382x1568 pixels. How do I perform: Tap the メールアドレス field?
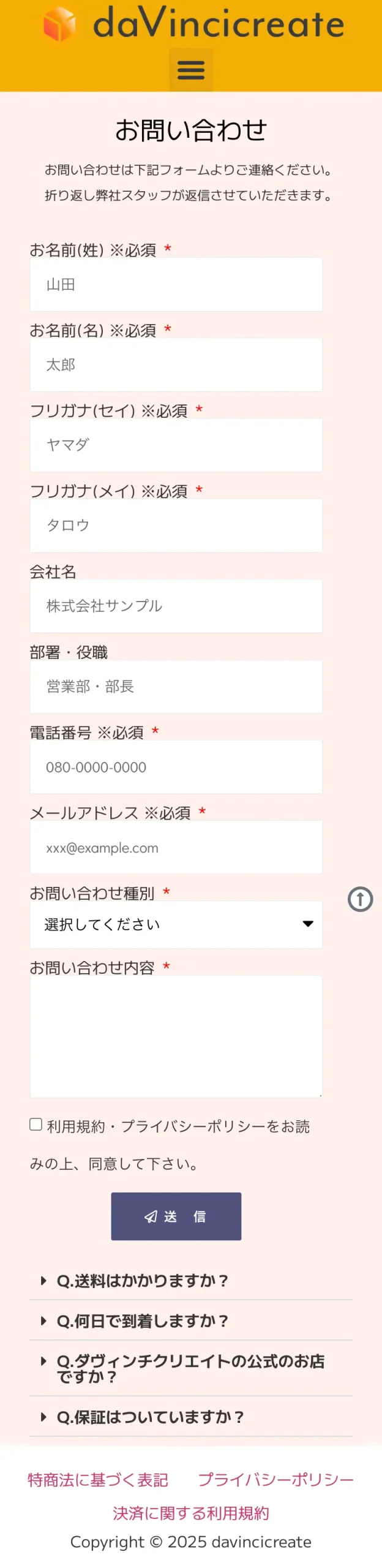176,846
